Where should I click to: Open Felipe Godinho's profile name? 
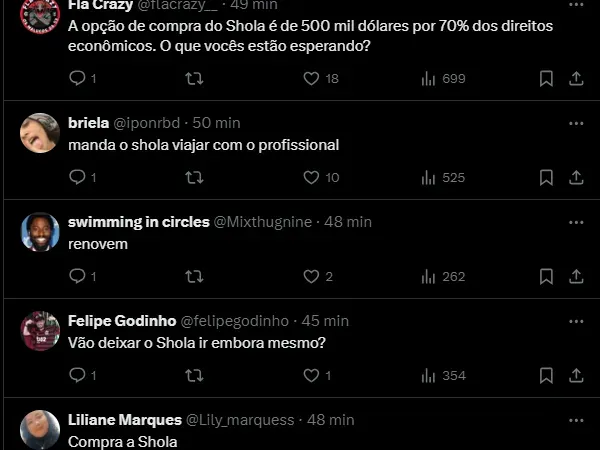(x=121, y=321)
